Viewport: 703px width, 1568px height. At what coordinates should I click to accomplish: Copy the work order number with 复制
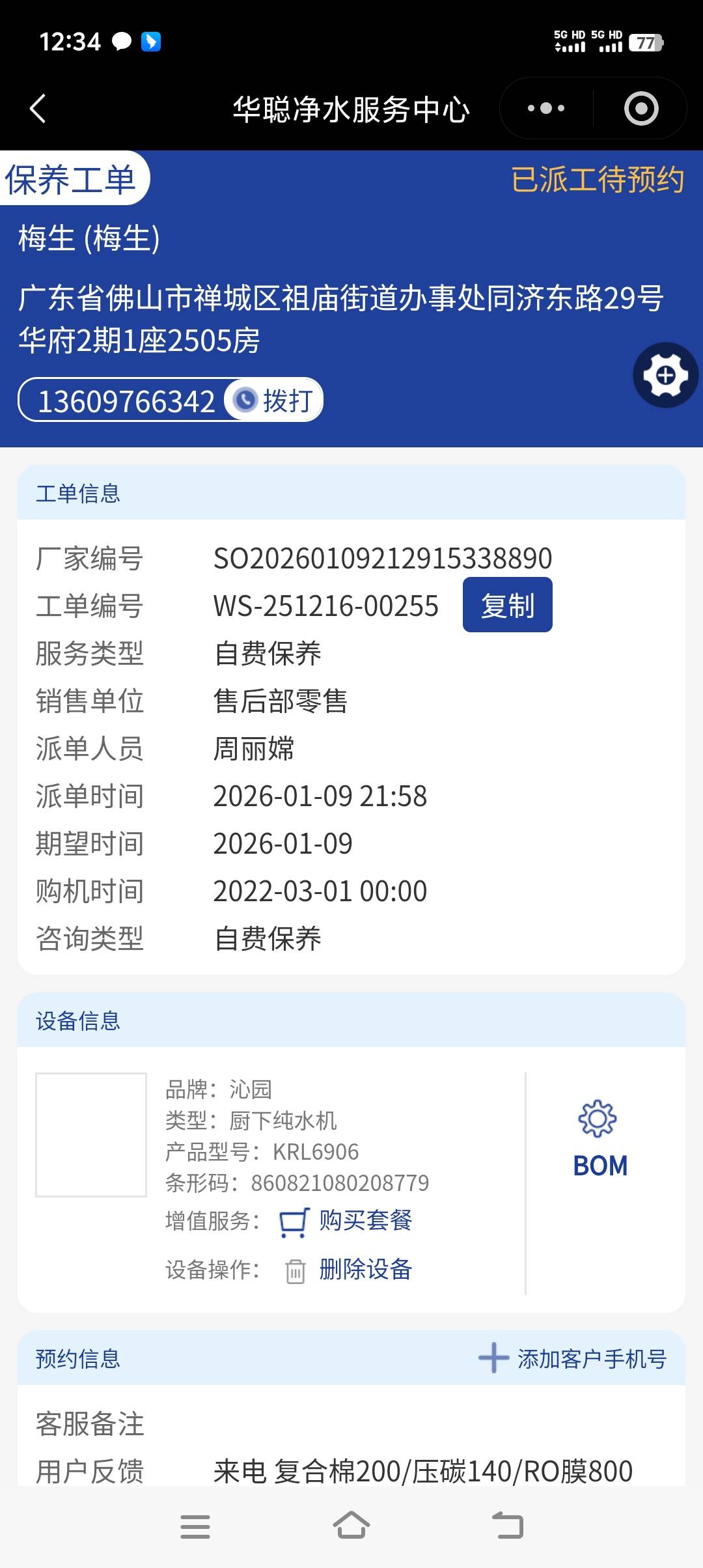[507, 605]
